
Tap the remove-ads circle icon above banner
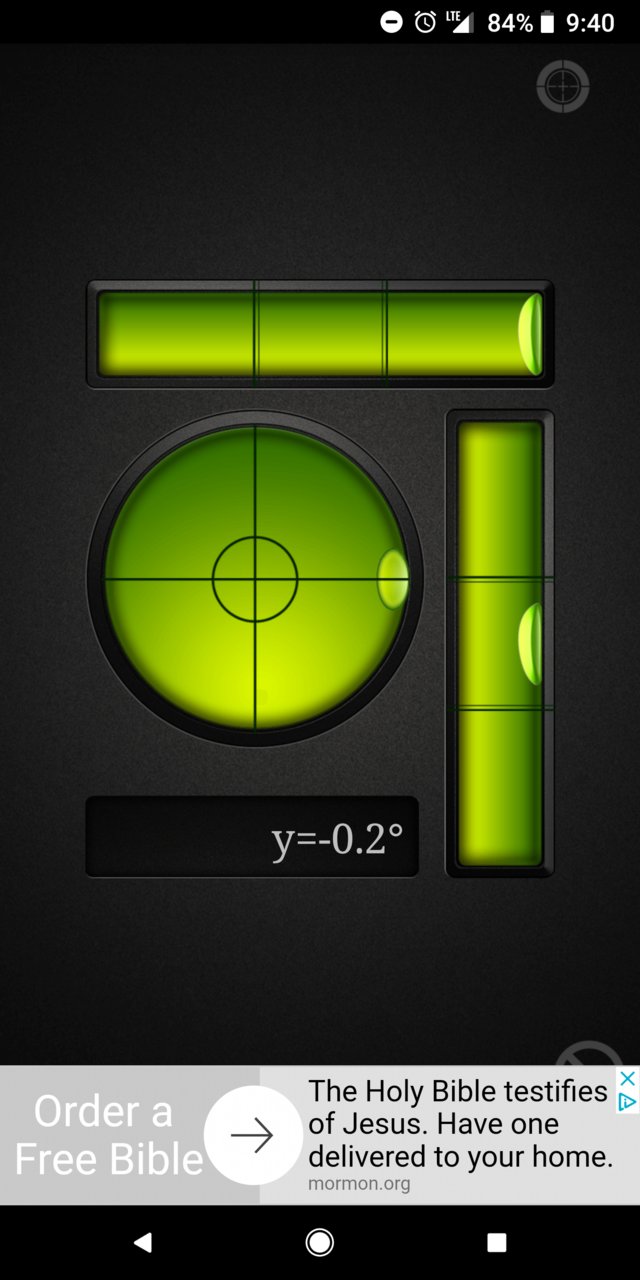pyautogui.click(x=589, y=1054)
